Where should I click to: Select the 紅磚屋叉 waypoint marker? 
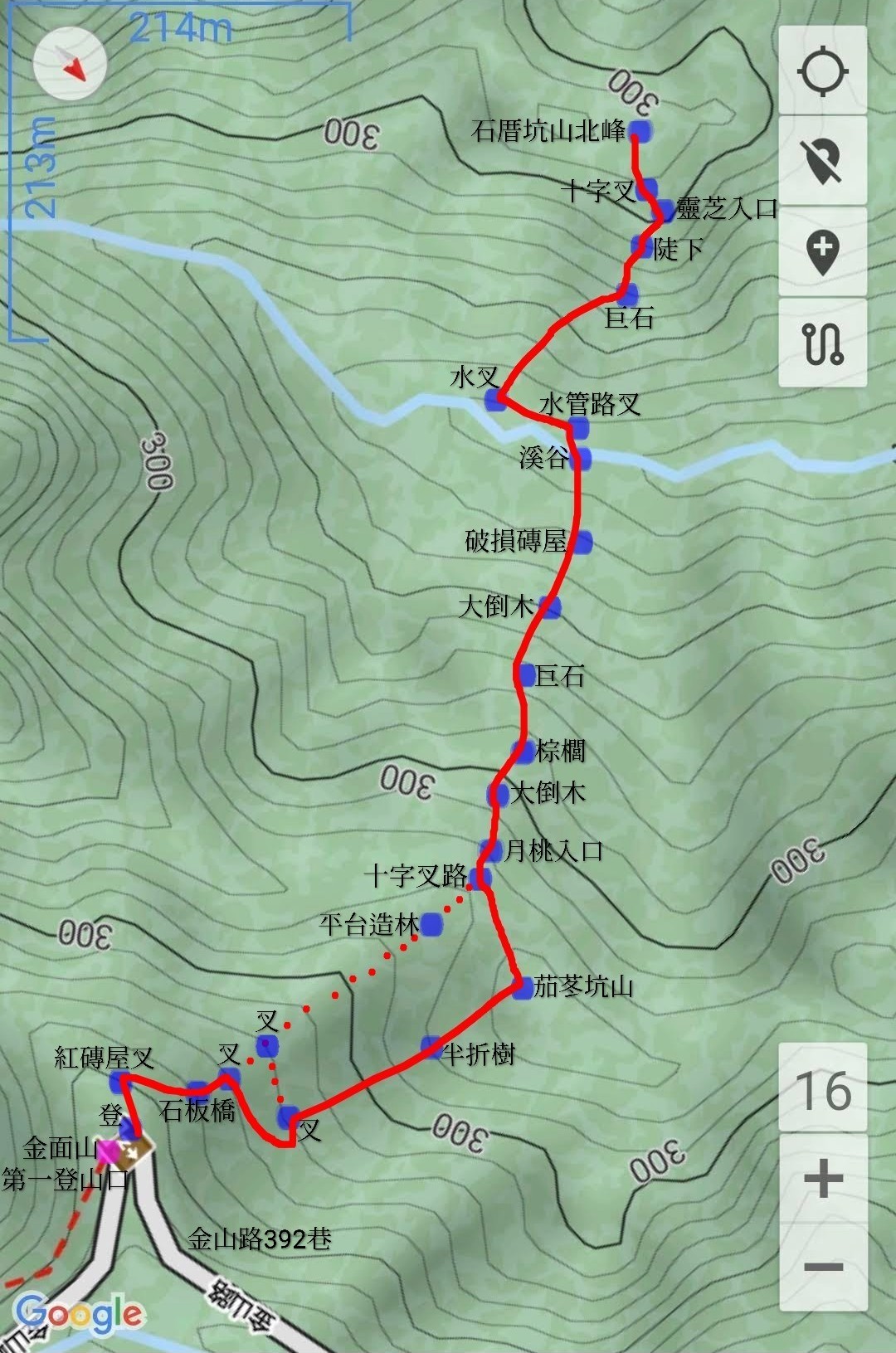coord(121,1081)
